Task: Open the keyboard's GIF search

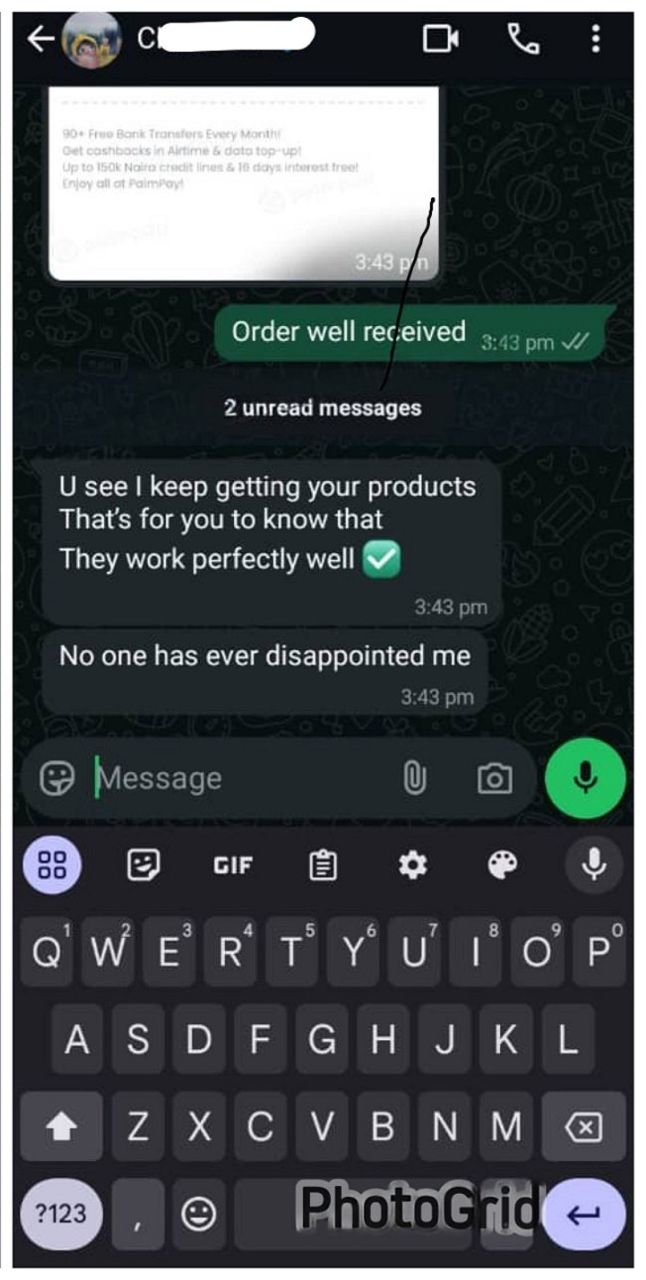Action: [x=232, y=865]
